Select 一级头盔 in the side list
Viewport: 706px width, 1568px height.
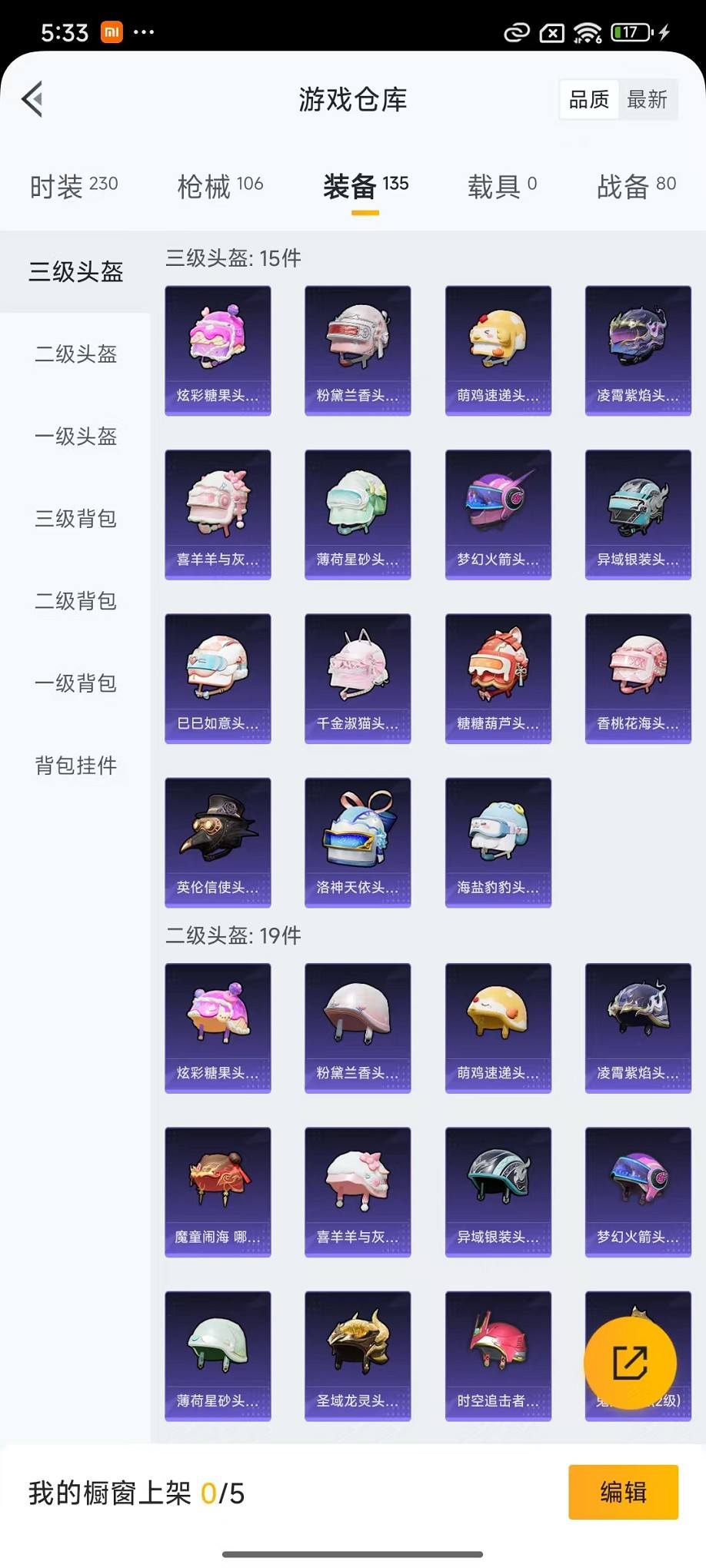pyautogui.click(x=75, y=437)
